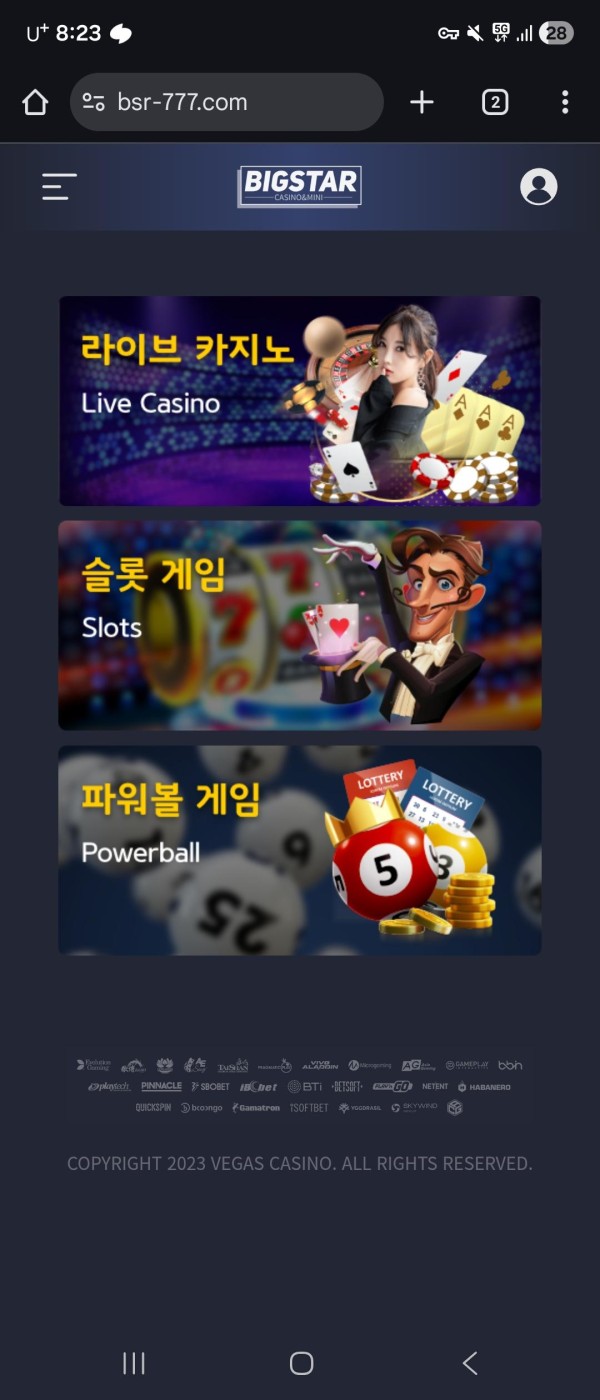Open the user account profile icon
600x1400 pixels.
(x=538, y=187)
